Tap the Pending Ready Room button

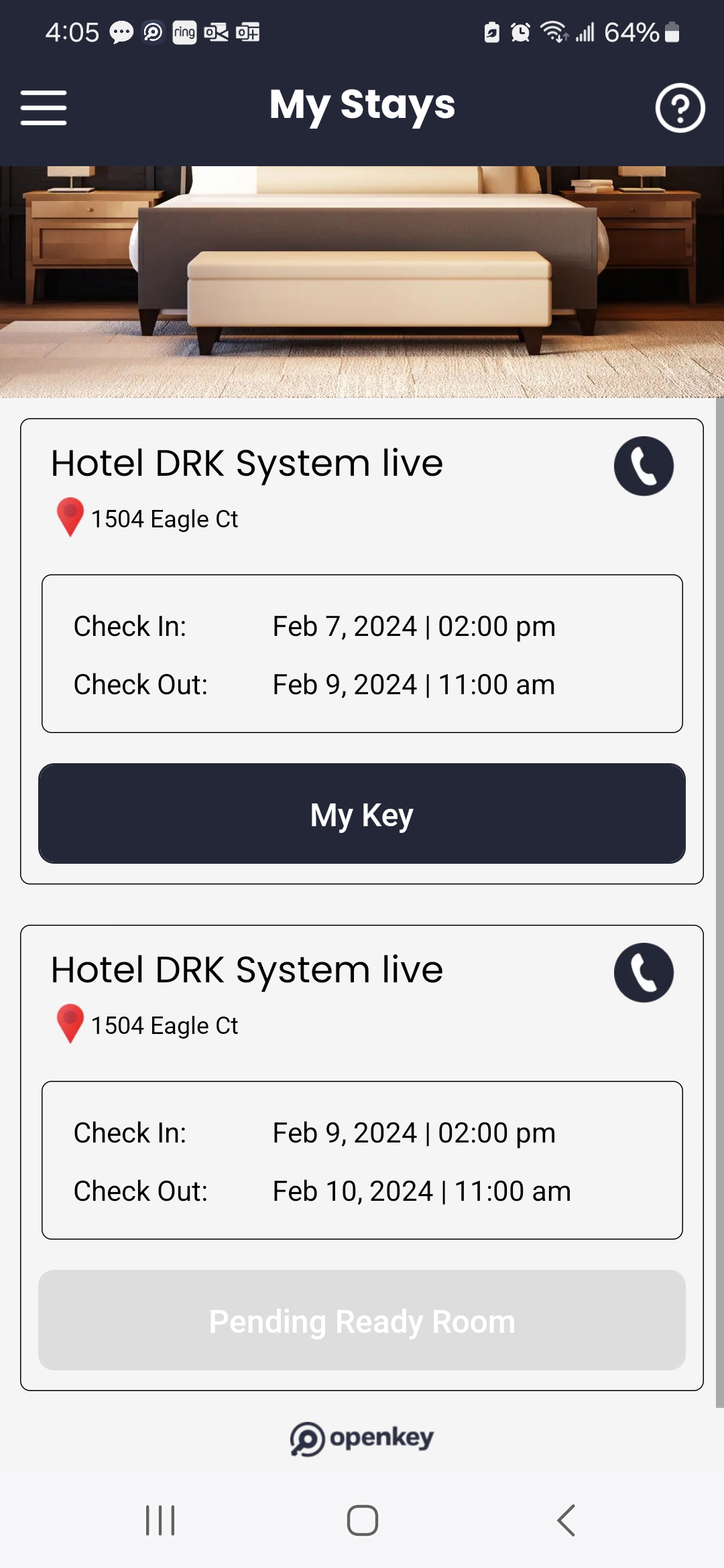pyautogui.click(x=362, y=1320)
